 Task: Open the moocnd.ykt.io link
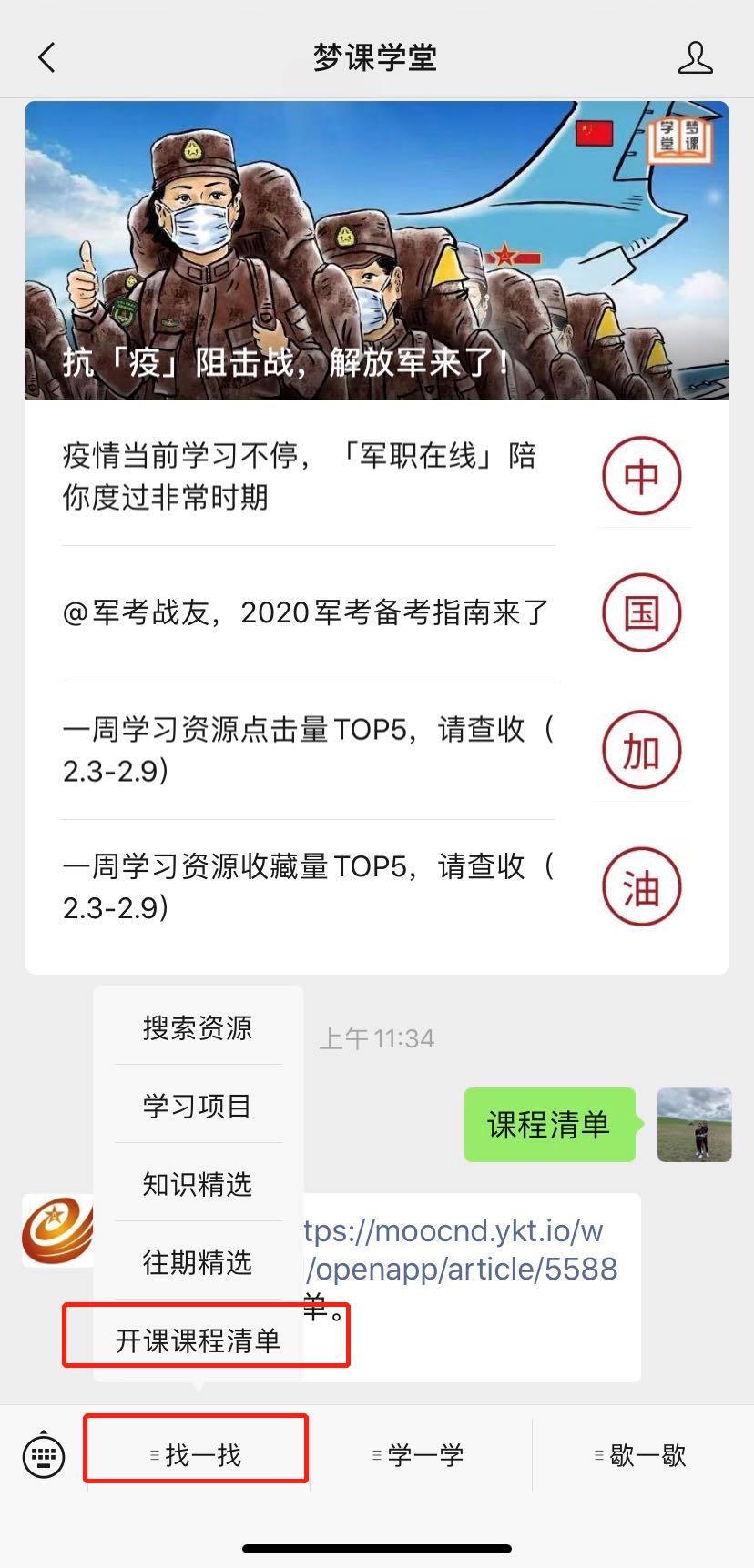click(x=460, y=1249)
